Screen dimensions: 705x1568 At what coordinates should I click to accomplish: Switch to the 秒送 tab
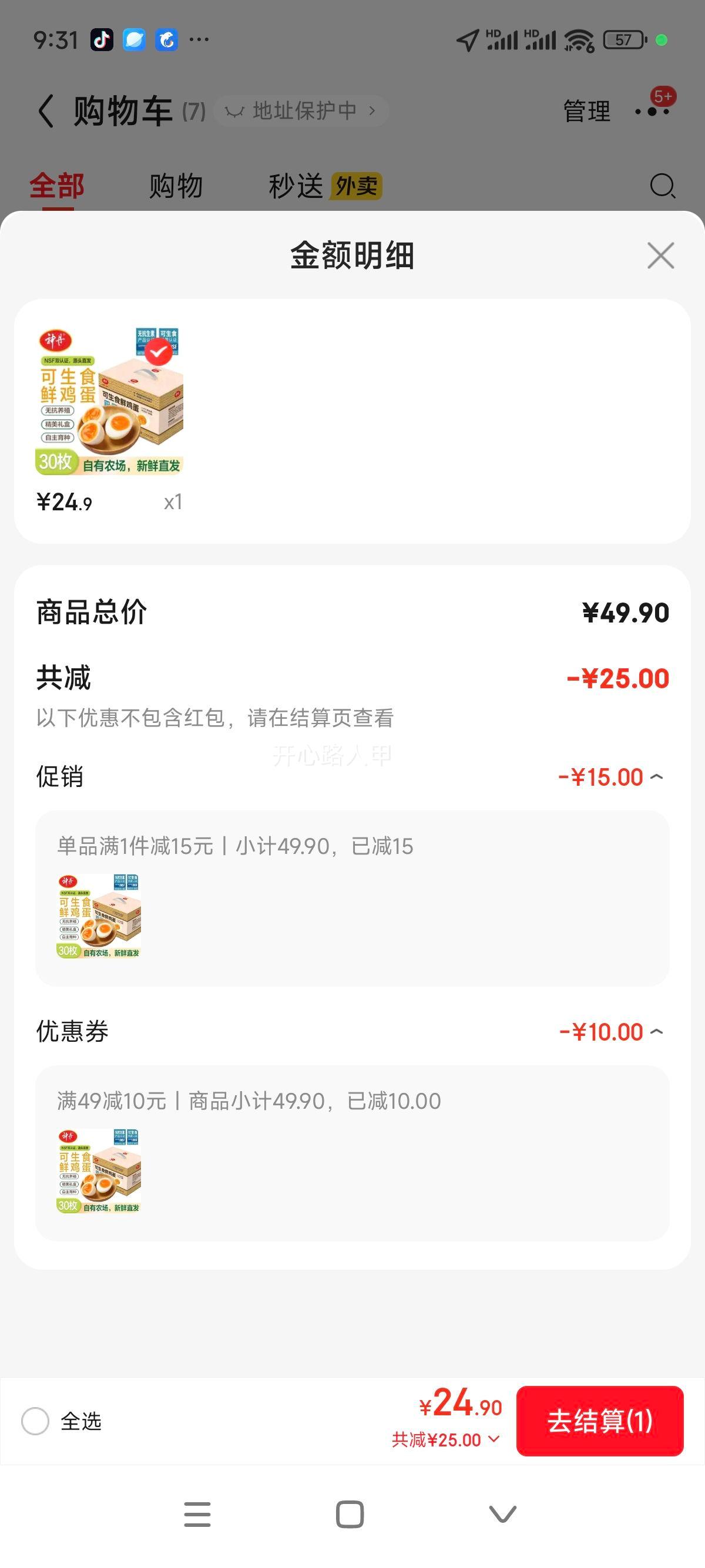pos(297,186)
